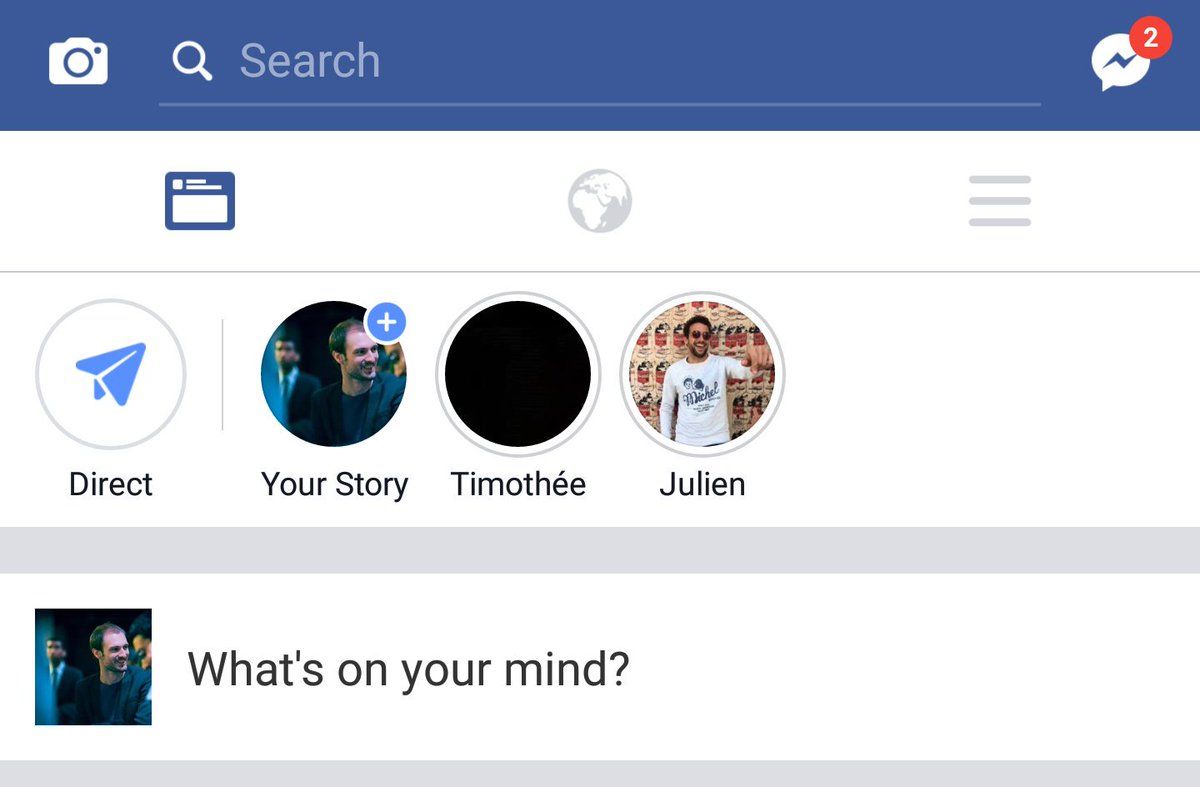Switch to the News Feed tab
The image size is (1200, 787).
[200, 201]
